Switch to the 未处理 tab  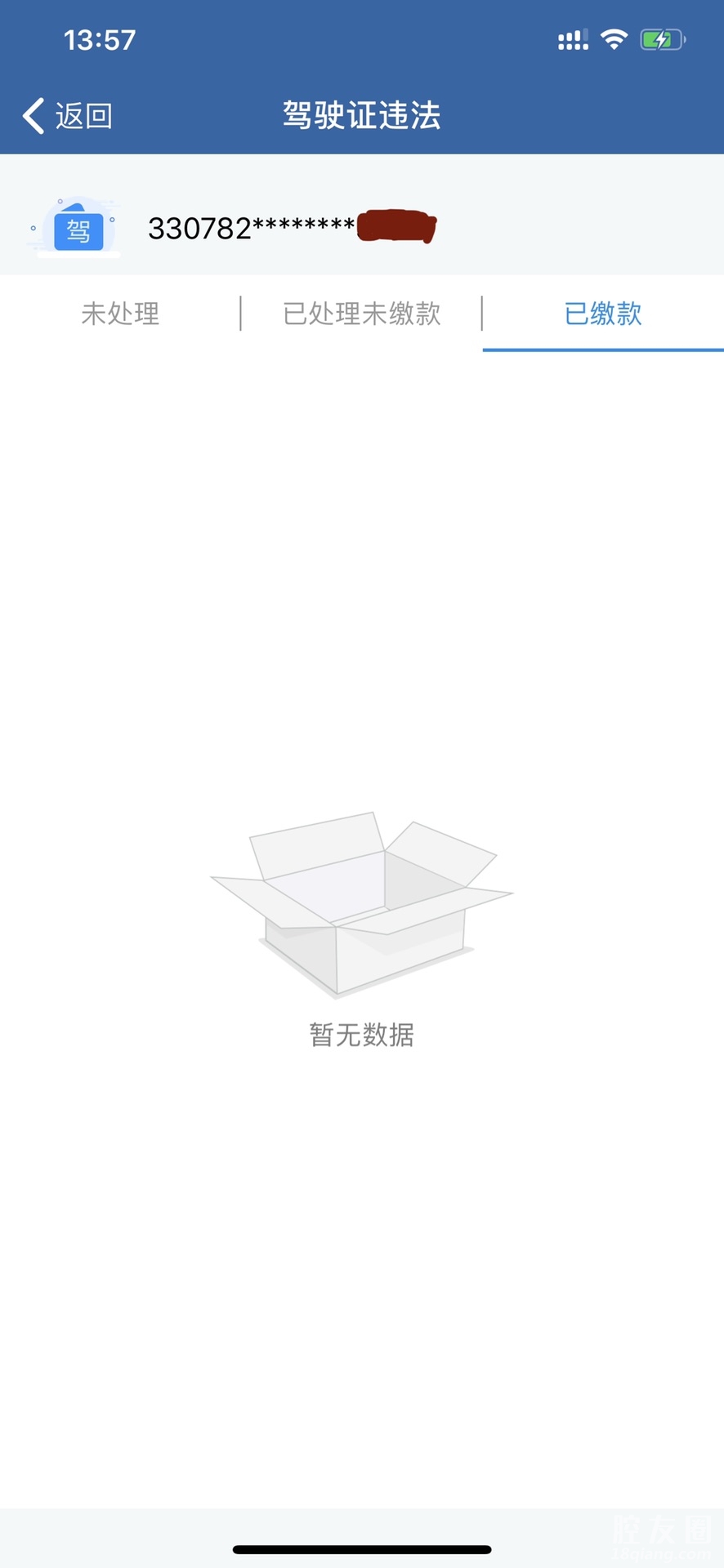click(x=120, y=314)
